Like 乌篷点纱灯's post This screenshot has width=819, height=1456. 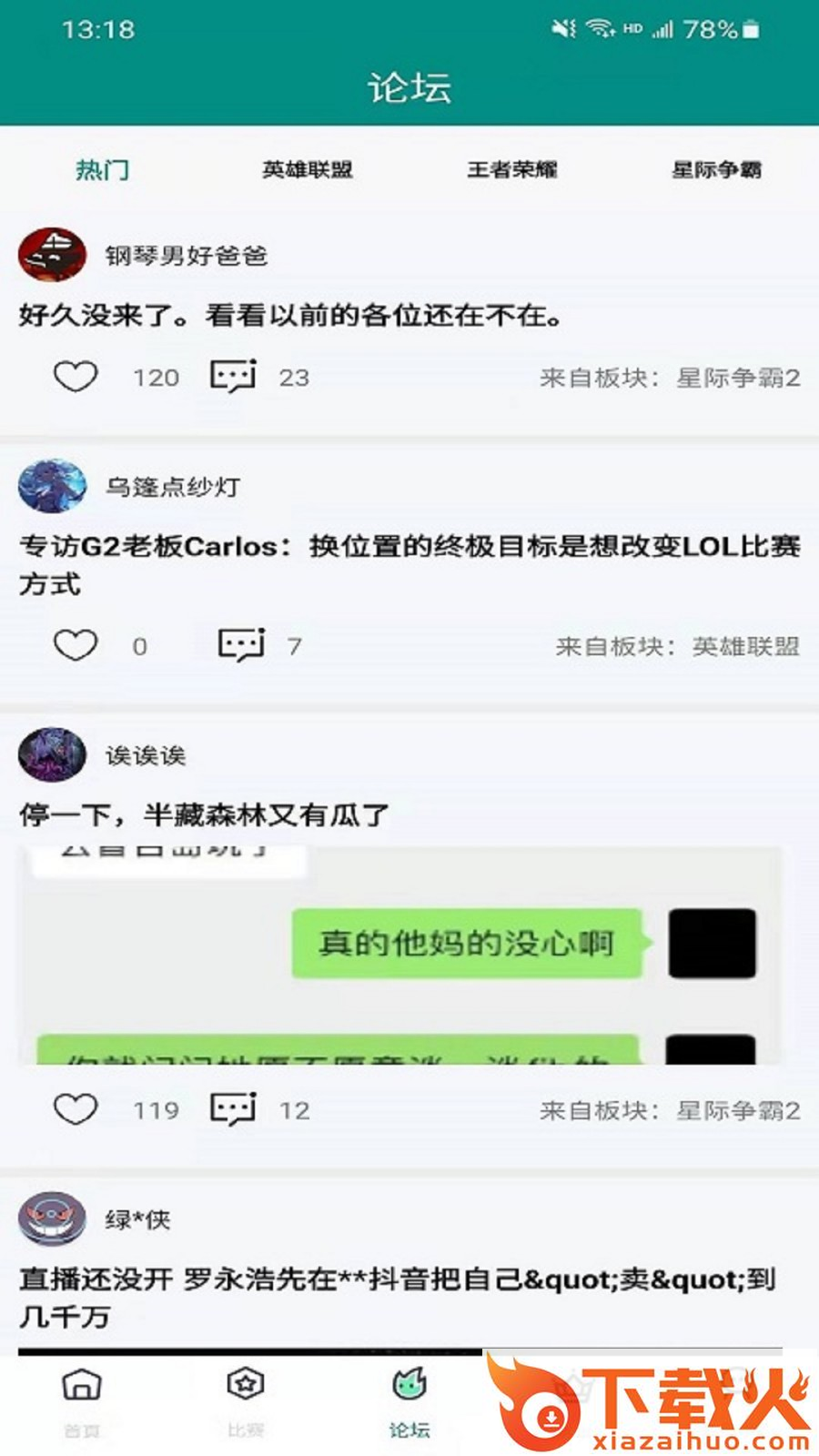[x=76, y=645]
